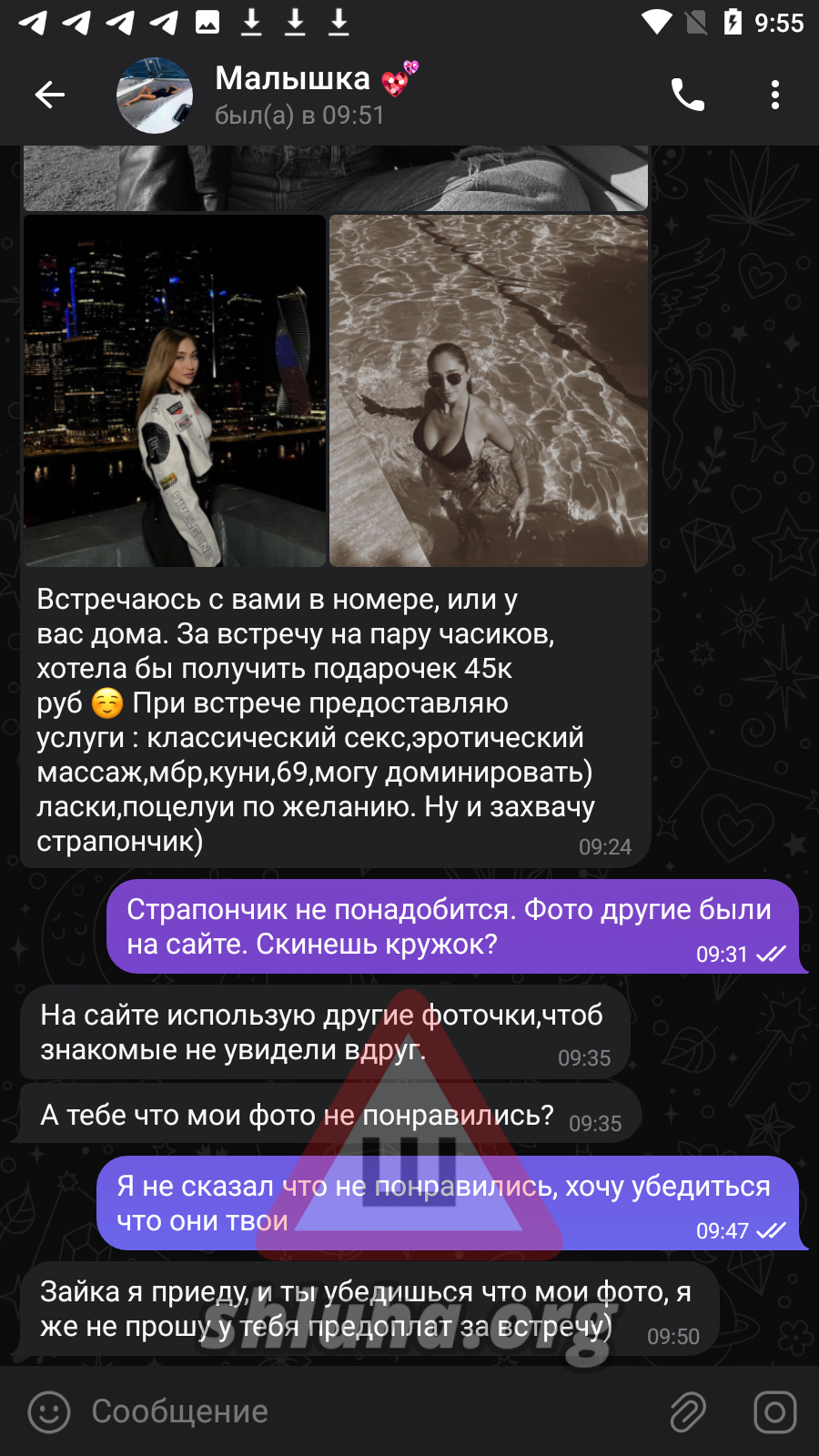Open the emoji and sticker picker
Image resolution: width=819 pixels, height=1456 pixels.
coord(49,1412)
